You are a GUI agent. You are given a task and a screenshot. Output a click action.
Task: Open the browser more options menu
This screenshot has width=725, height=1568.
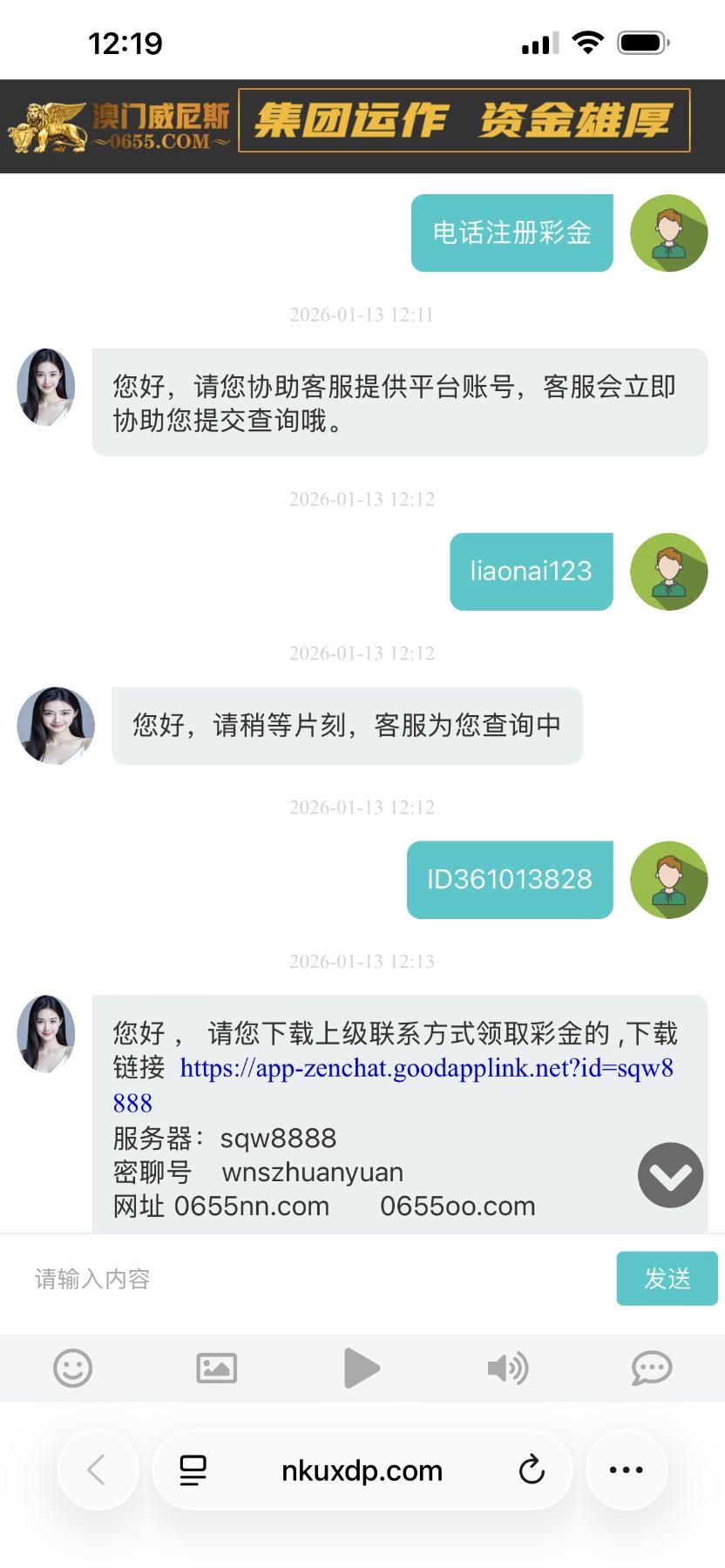[627, 1470]
